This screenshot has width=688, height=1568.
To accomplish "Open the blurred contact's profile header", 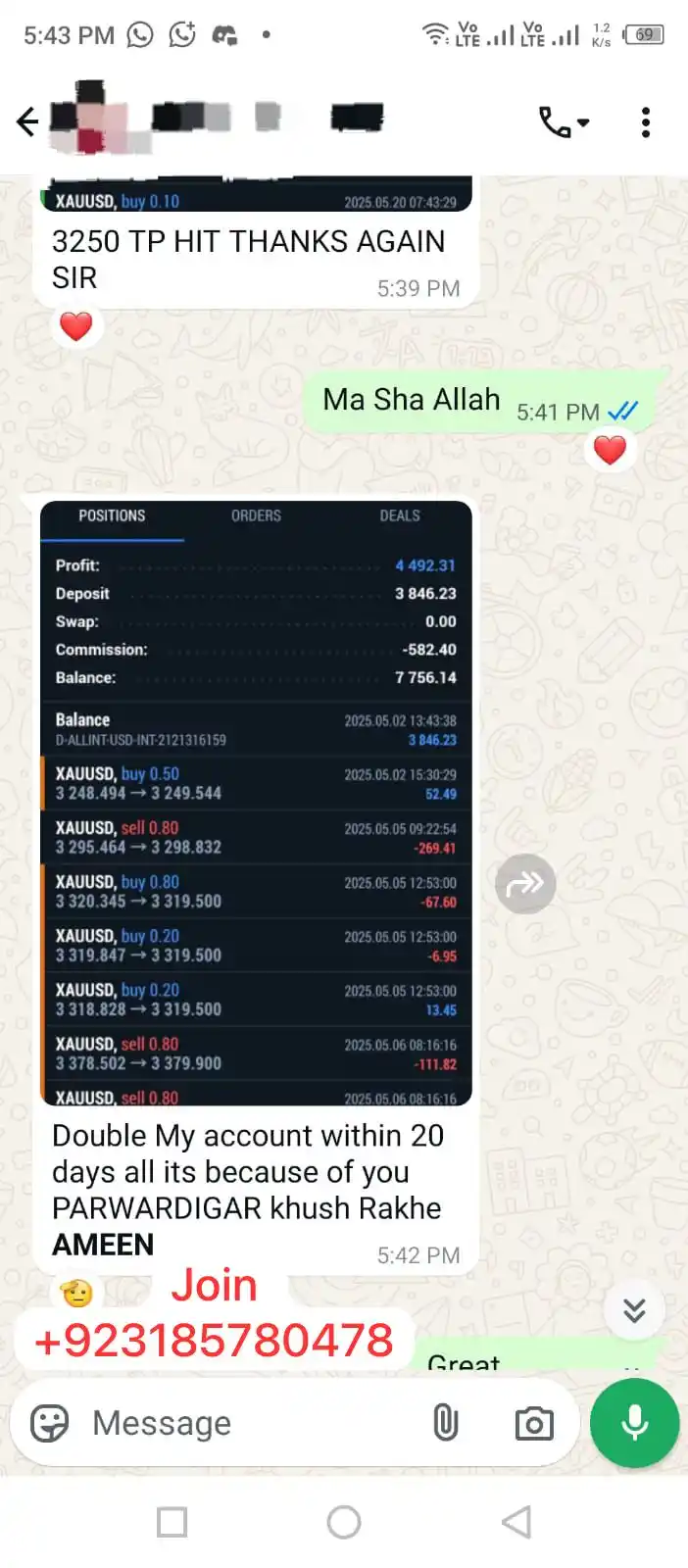I will [x=216, y=120].
